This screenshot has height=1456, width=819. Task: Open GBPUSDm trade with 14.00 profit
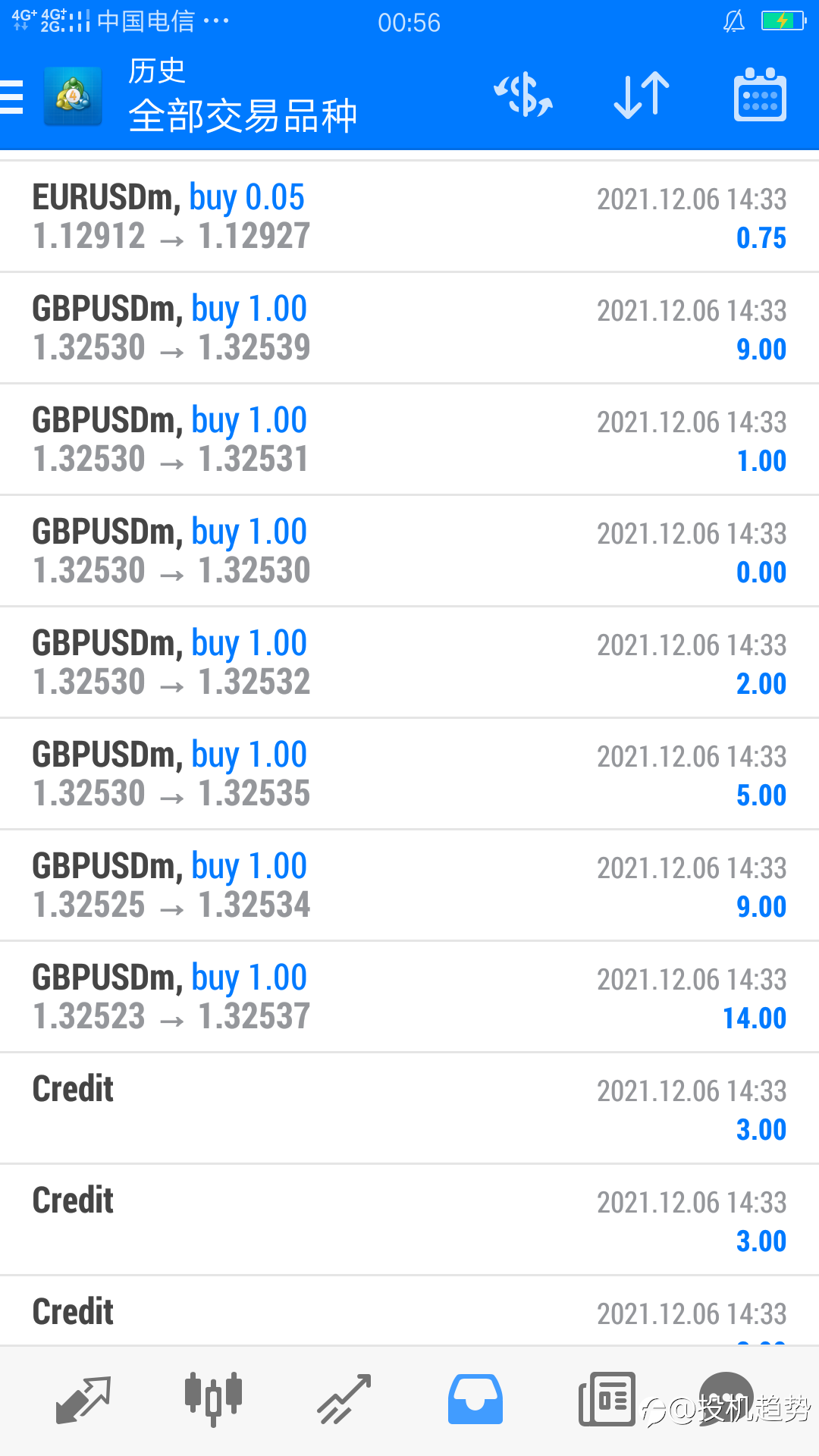click(409, 997)
